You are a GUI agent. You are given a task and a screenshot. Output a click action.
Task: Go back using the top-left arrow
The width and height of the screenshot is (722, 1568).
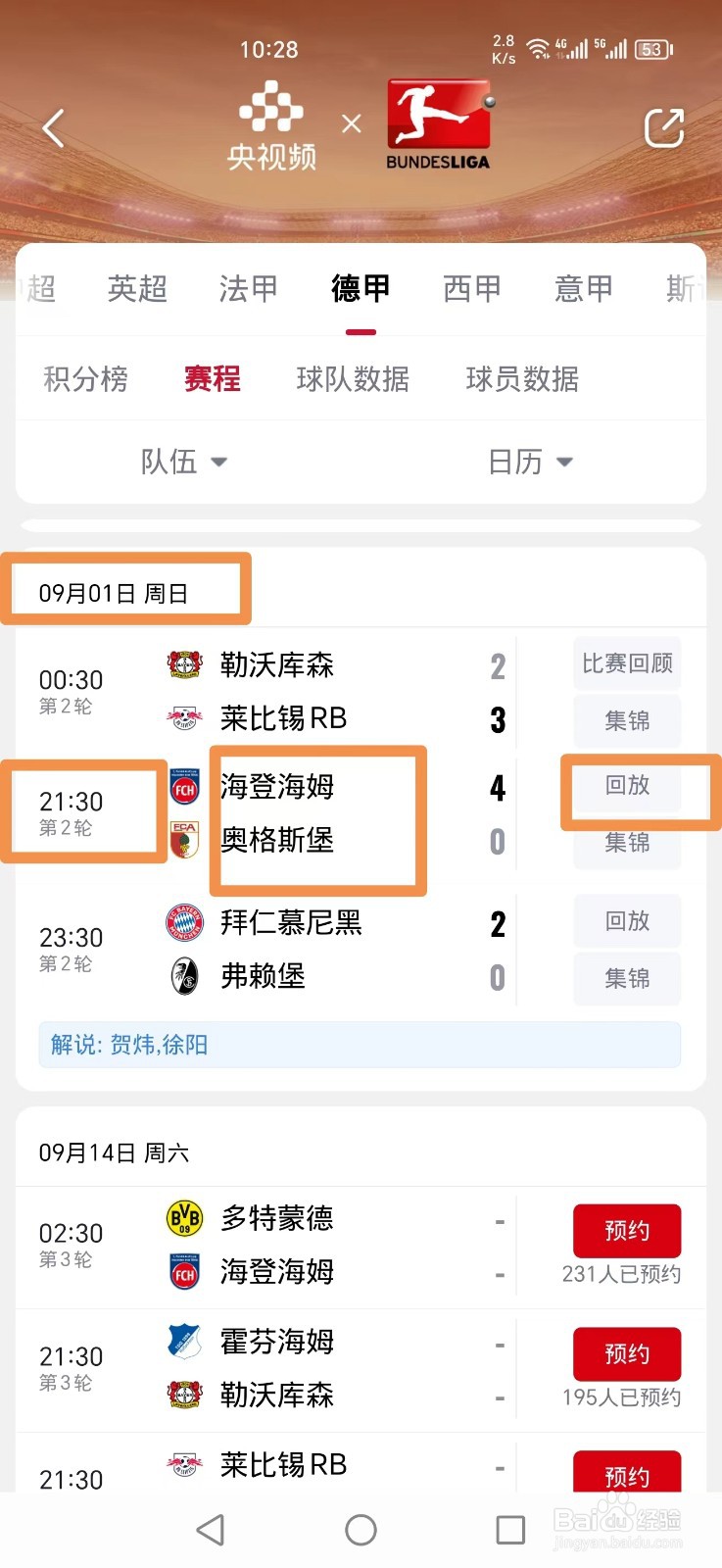[x=54, y=128]
